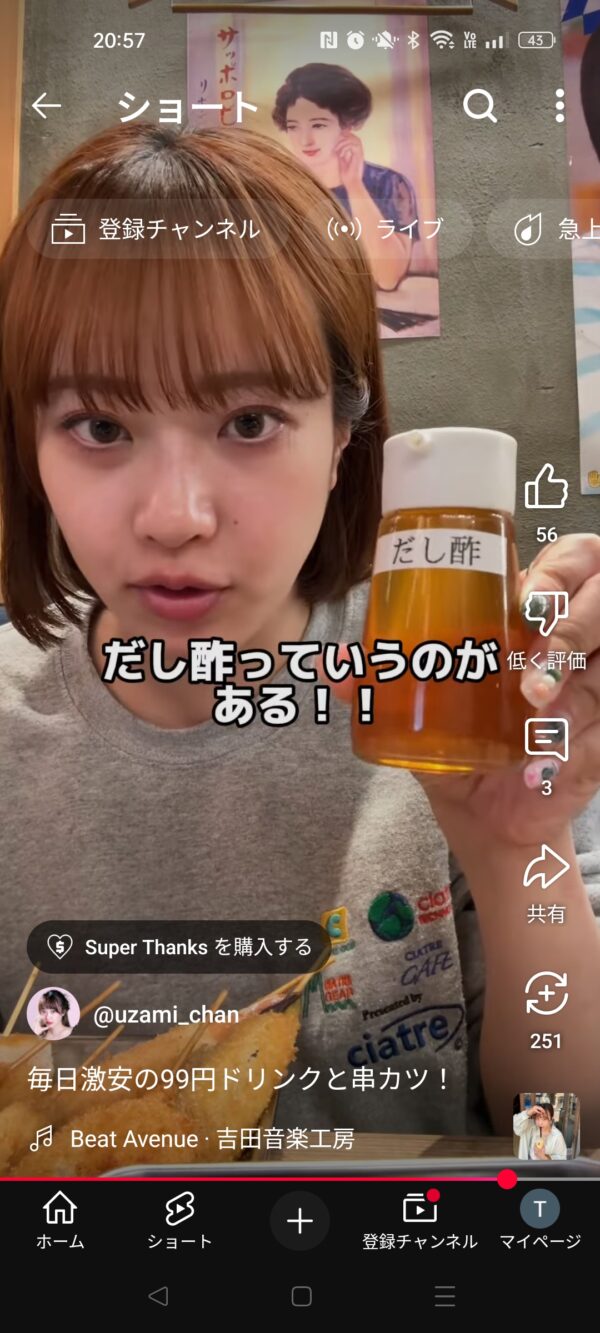Open the sound Beat Avenue · 吉田音楽工房
600x1333 pixels.
coord(212,1139)
